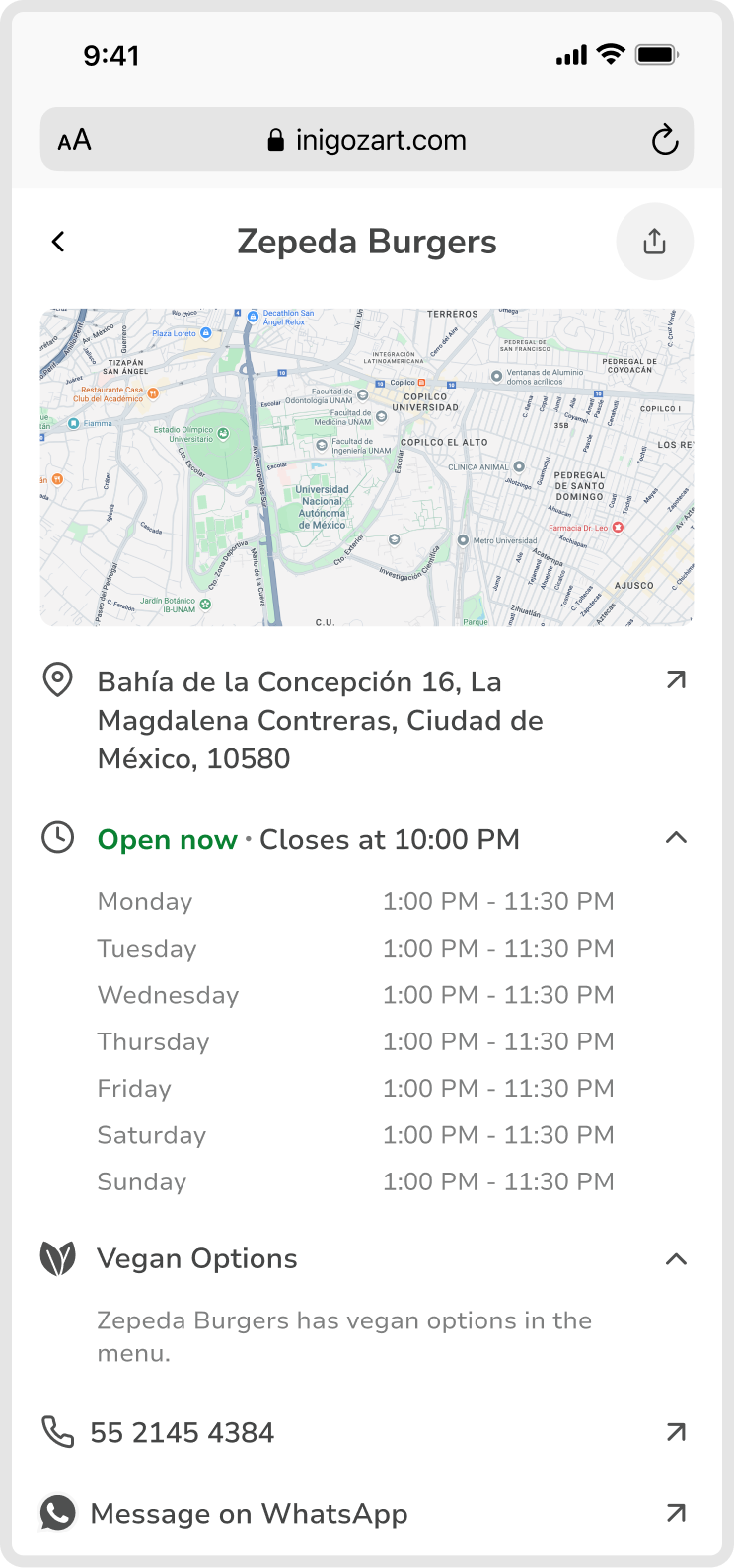Tap the phone handset icon
734x1568 pixels.
coord(58,1432)
